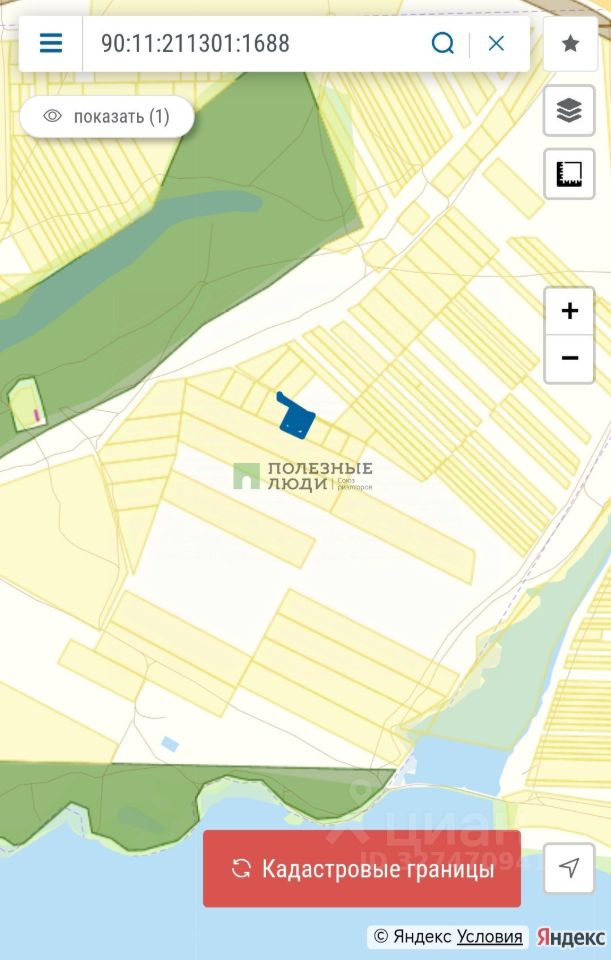The image size is (611, 960).
Task: Open favorites star button
Action: [x=570, y=43]
